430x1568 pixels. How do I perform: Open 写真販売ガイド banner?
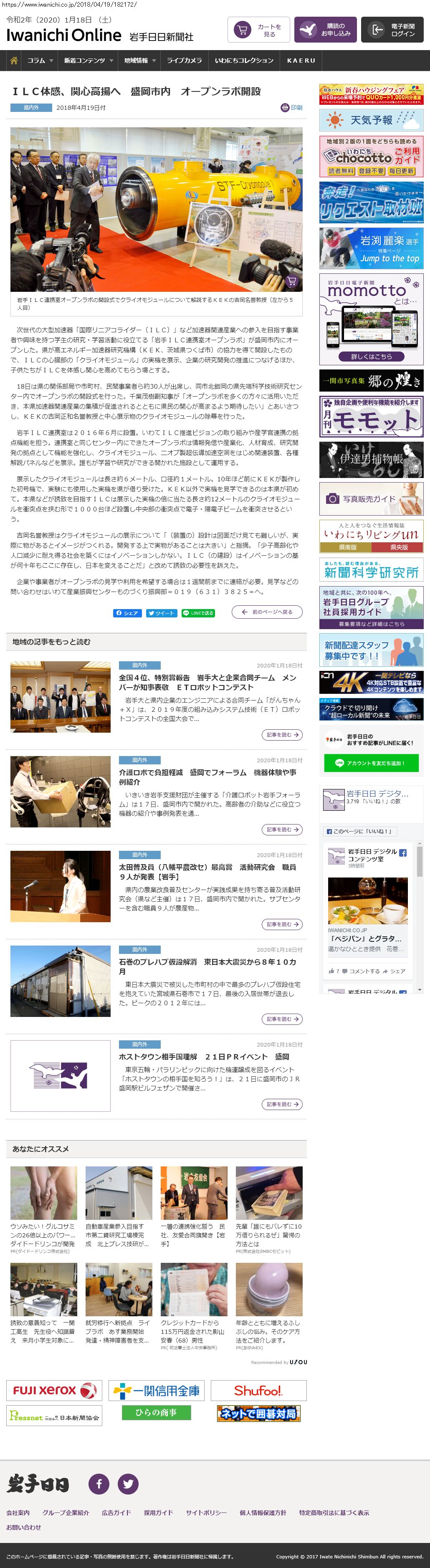(371, 499)
